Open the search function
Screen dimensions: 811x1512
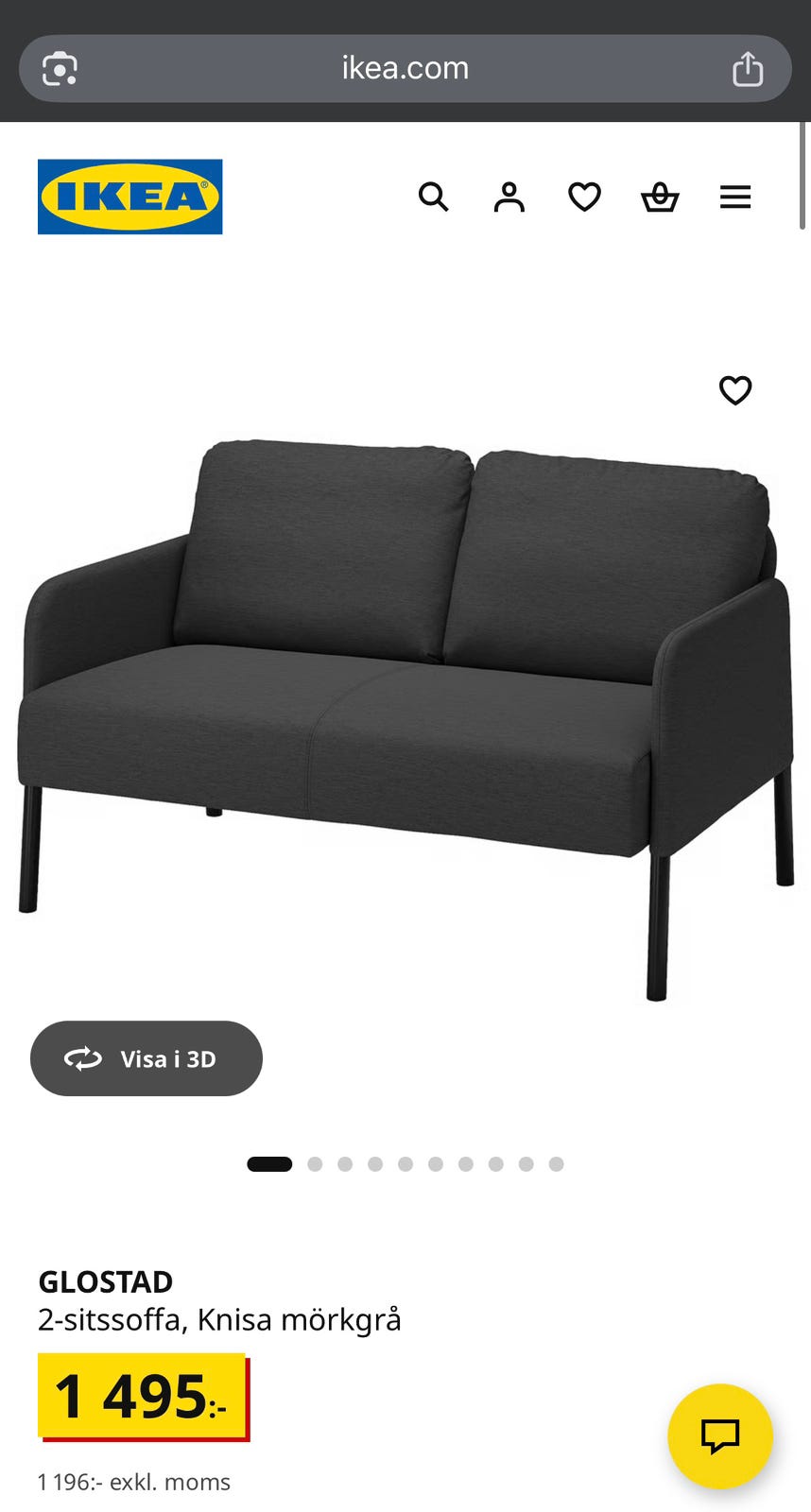(x=434, y=198)
